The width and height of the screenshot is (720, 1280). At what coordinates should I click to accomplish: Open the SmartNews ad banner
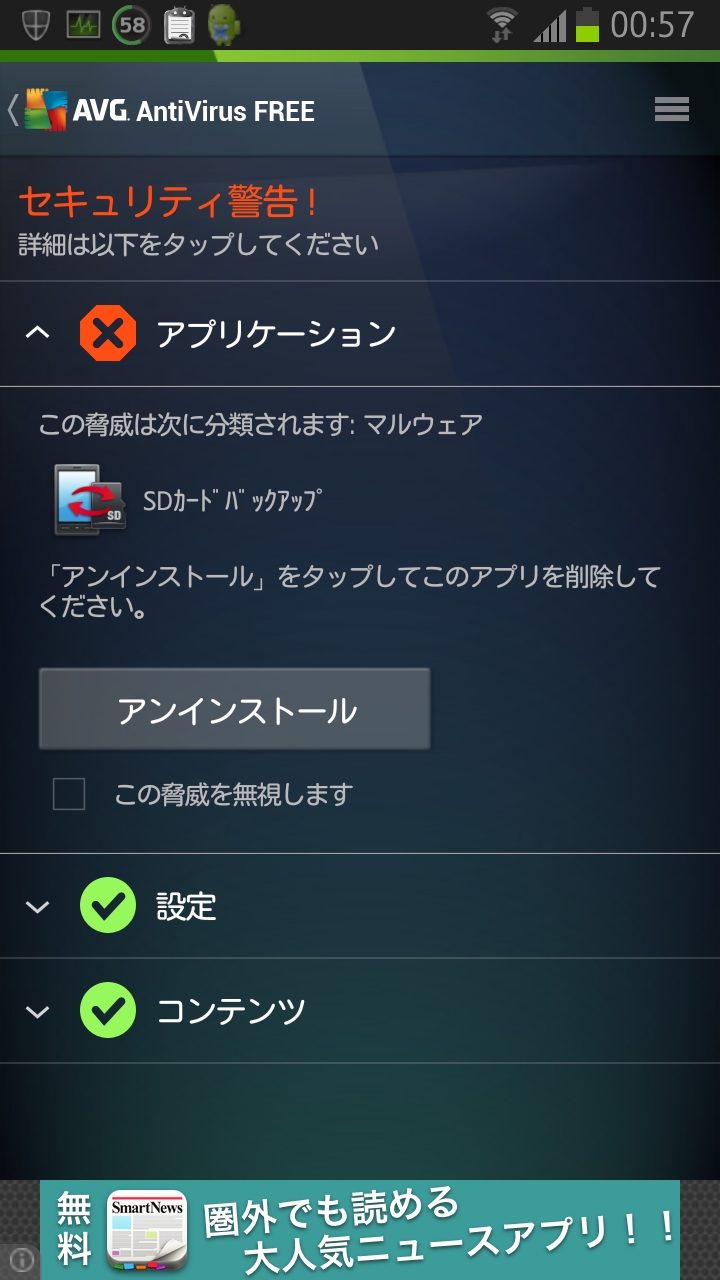pyautogui.click(x=360, y=1230)
